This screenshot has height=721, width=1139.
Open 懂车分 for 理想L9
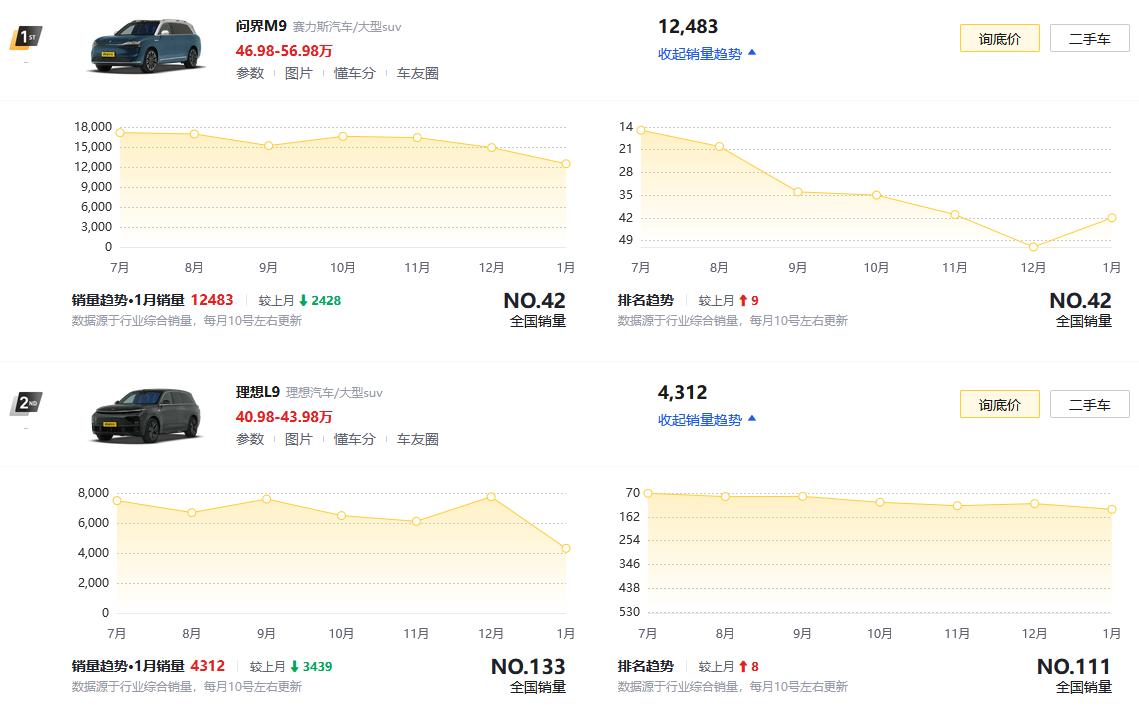point(354,439)
